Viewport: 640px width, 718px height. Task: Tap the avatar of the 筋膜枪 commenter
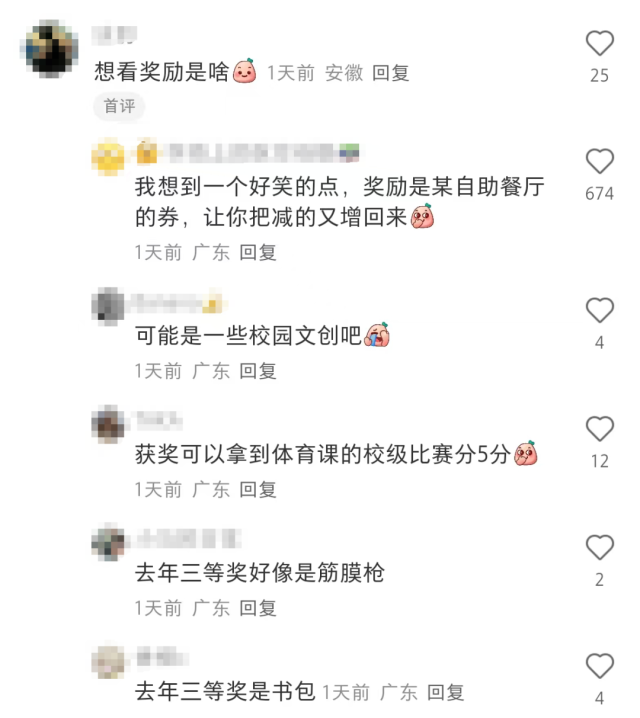tap(108, 542)
